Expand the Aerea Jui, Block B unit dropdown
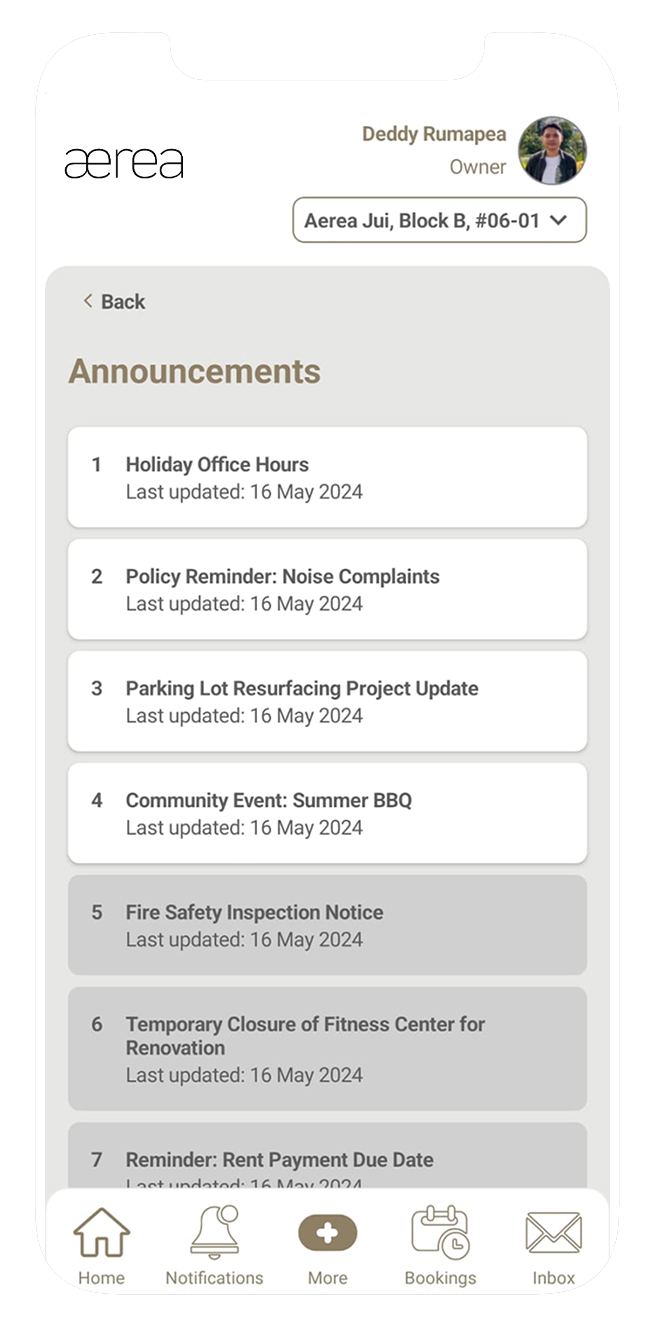Screen dimensions: 656x1326 (438, 220)
